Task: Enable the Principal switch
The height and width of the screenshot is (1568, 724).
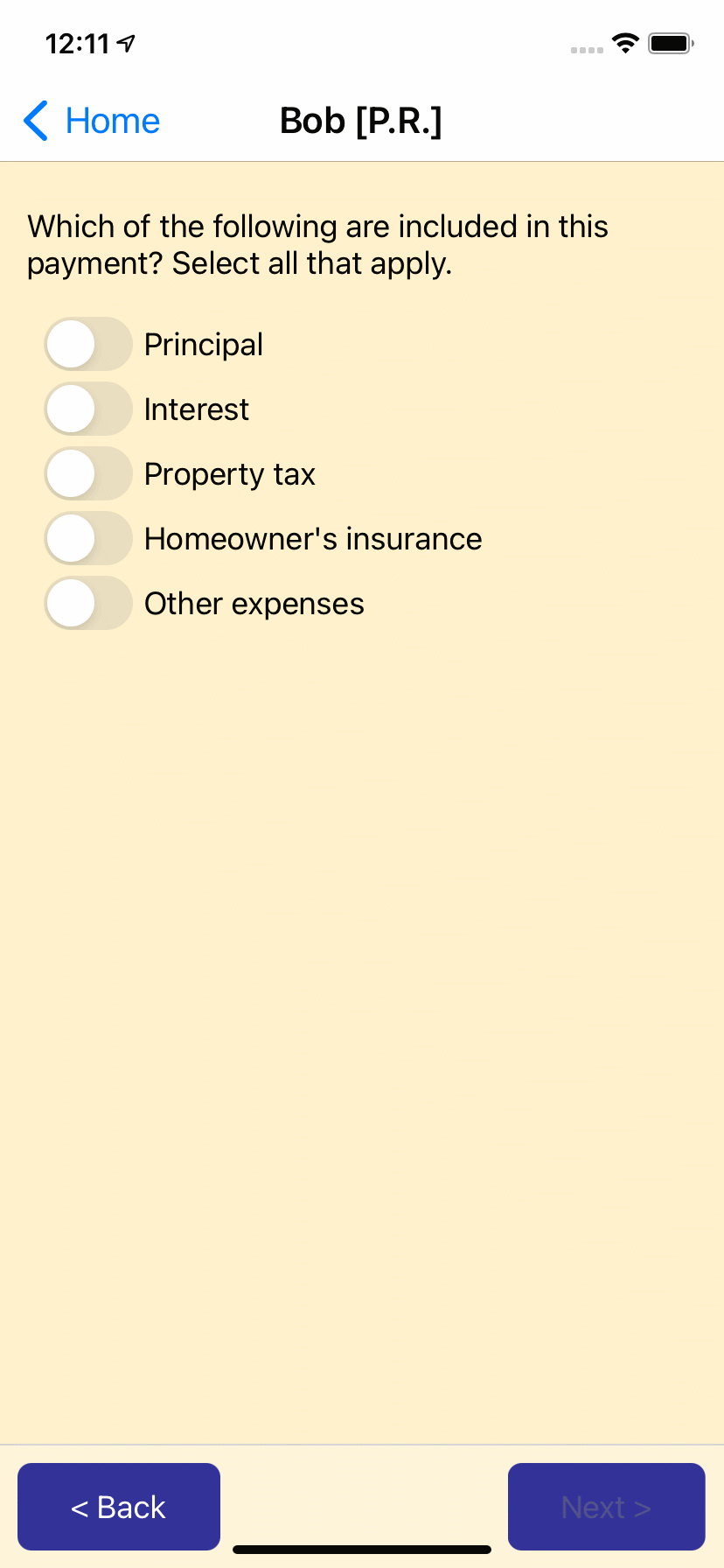Action: (88, 344)
